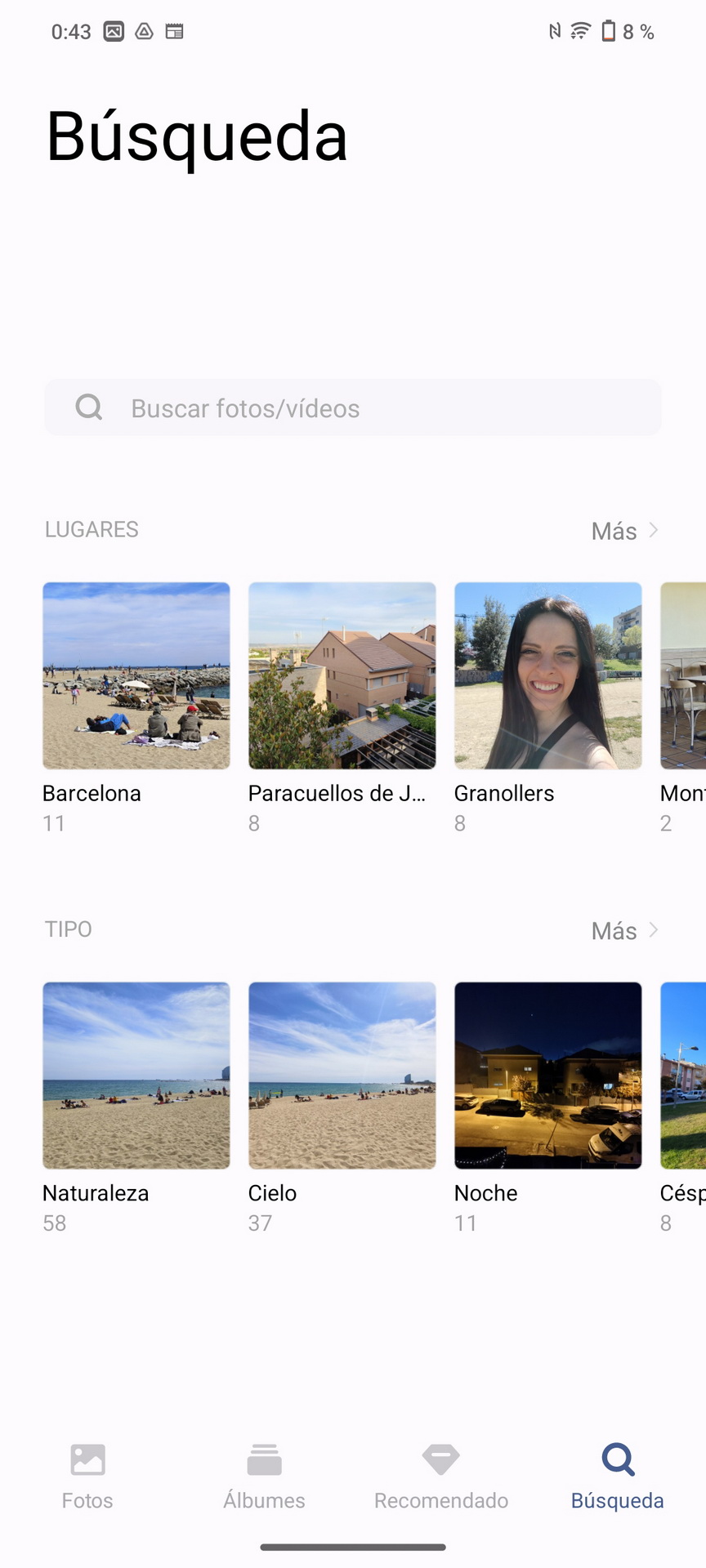Open Más next to Lugares

tap(625, 531)
